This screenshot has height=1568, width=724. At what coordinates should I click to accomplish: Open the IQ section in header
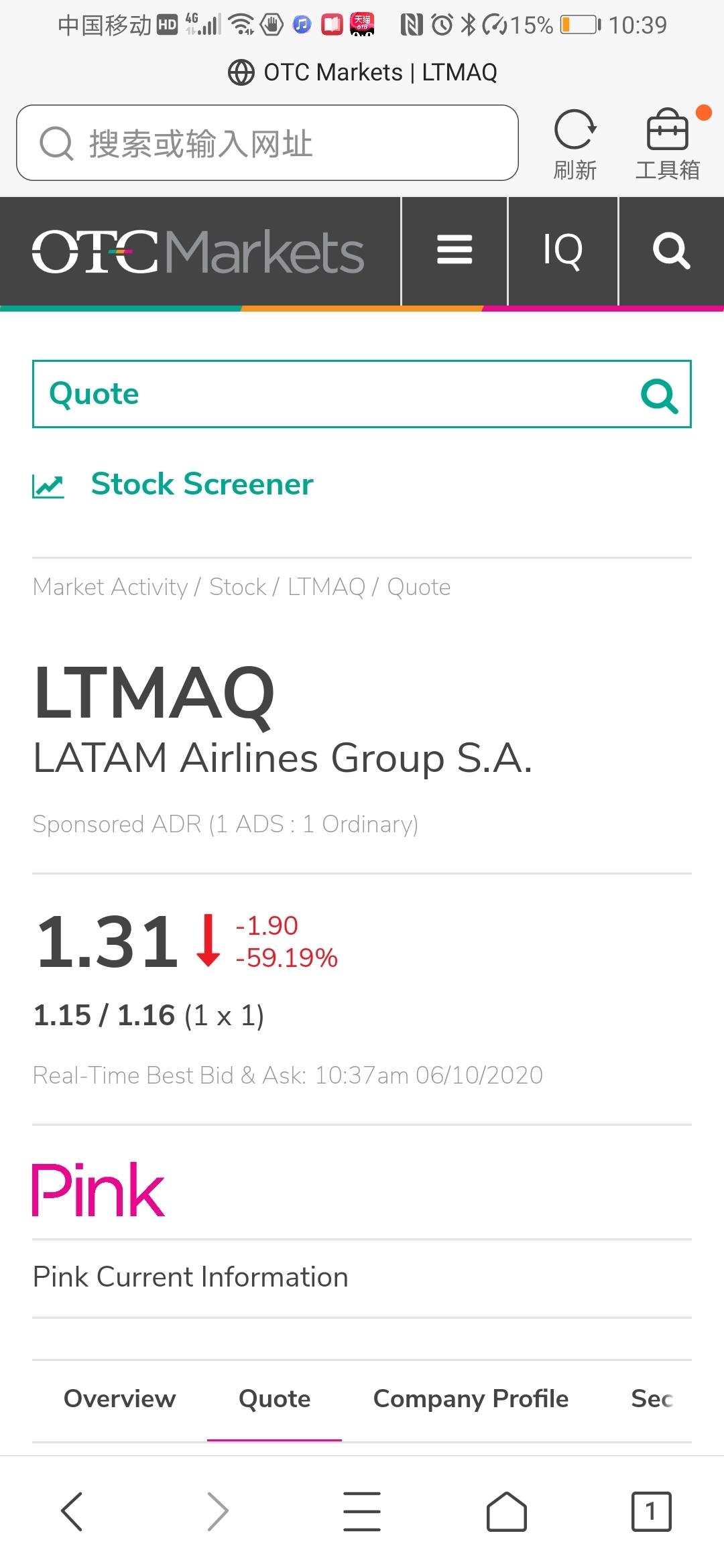point(563,251)
